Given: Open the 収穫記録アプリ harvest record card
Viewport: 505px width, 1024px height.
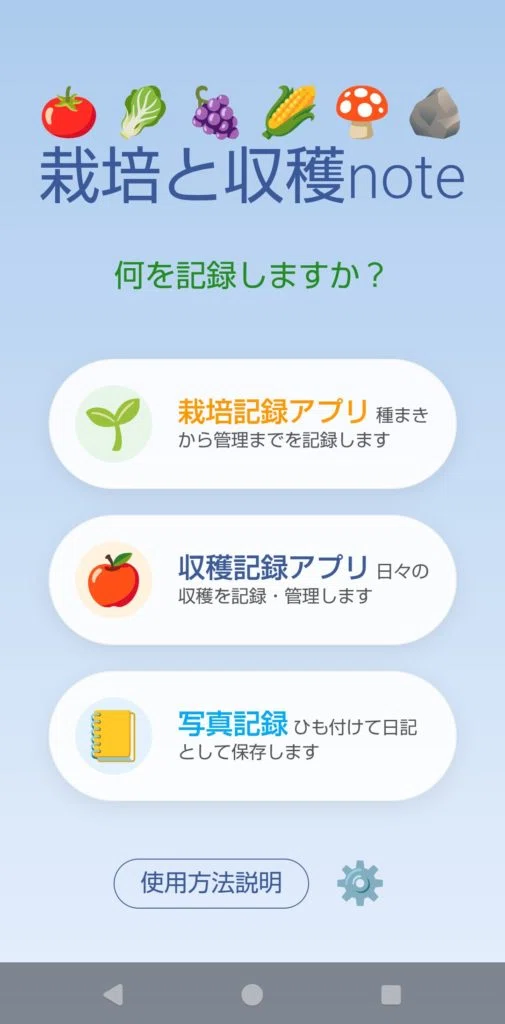Looking at the screenshot, I should 252,579.
